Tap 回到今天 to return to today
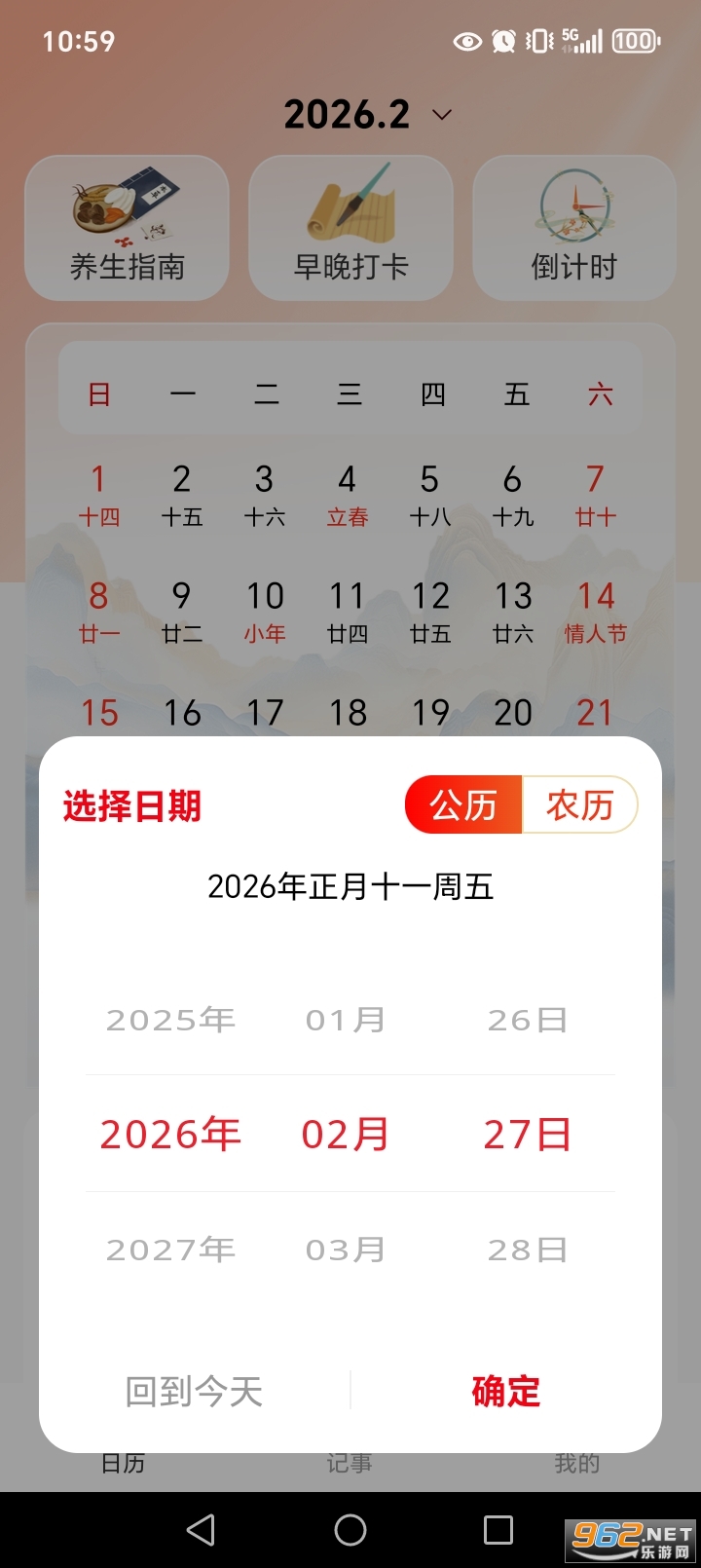This screenshot has width=701, height=1568. [x=191, y=1393]
